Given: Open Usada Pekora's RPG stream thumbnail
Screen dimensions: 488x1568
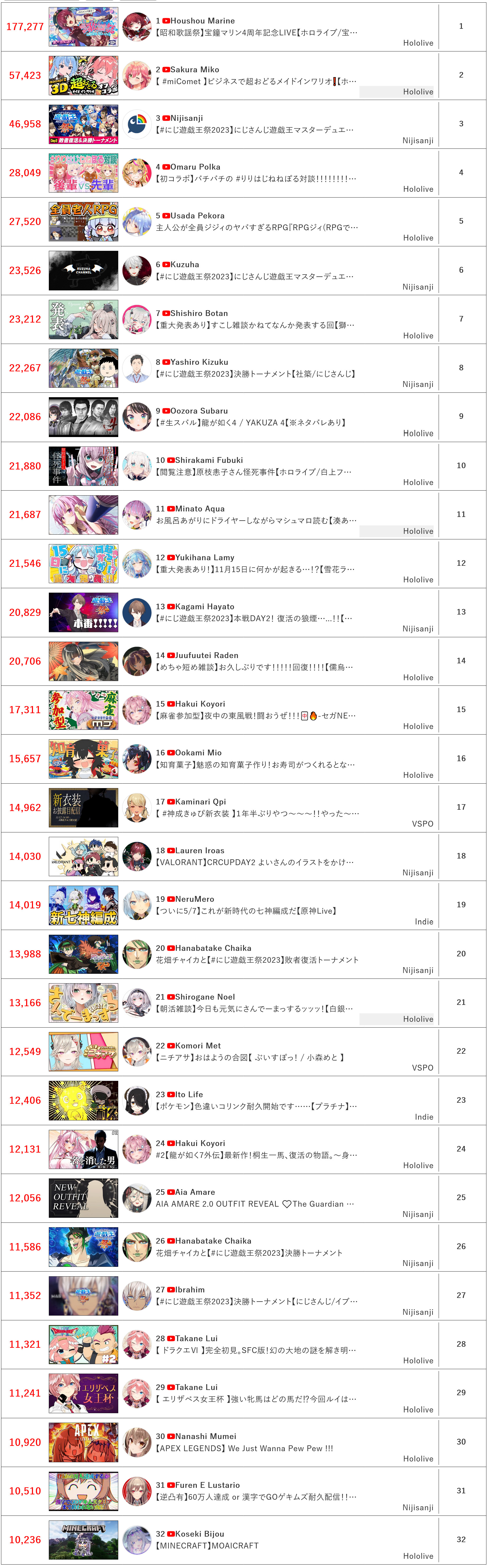Looking at the screenshot, I should [x=83, y=222].
